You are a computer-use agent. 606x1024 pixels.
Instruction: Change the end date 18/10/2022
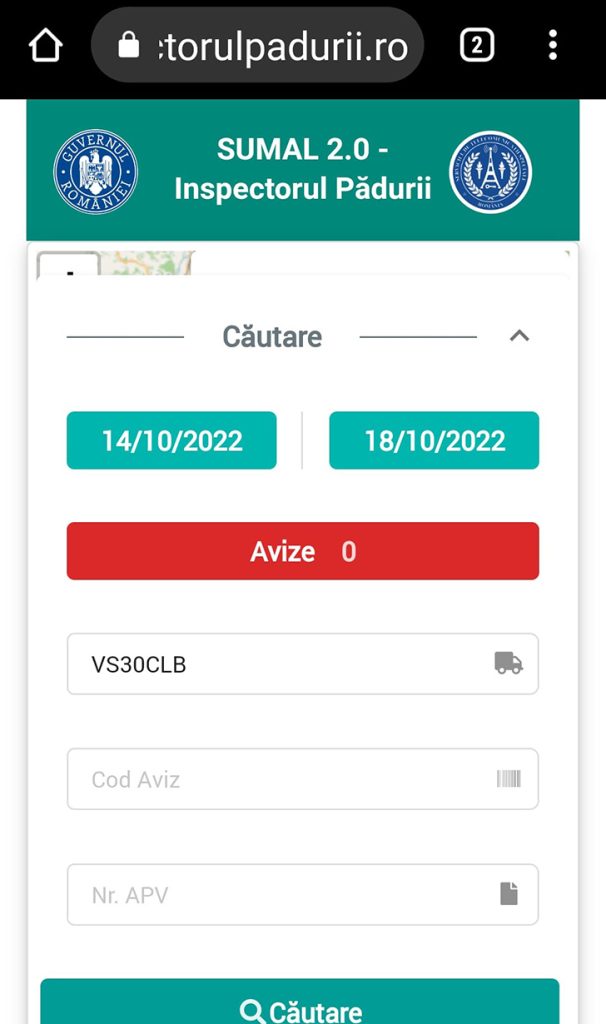click(434, 440)
